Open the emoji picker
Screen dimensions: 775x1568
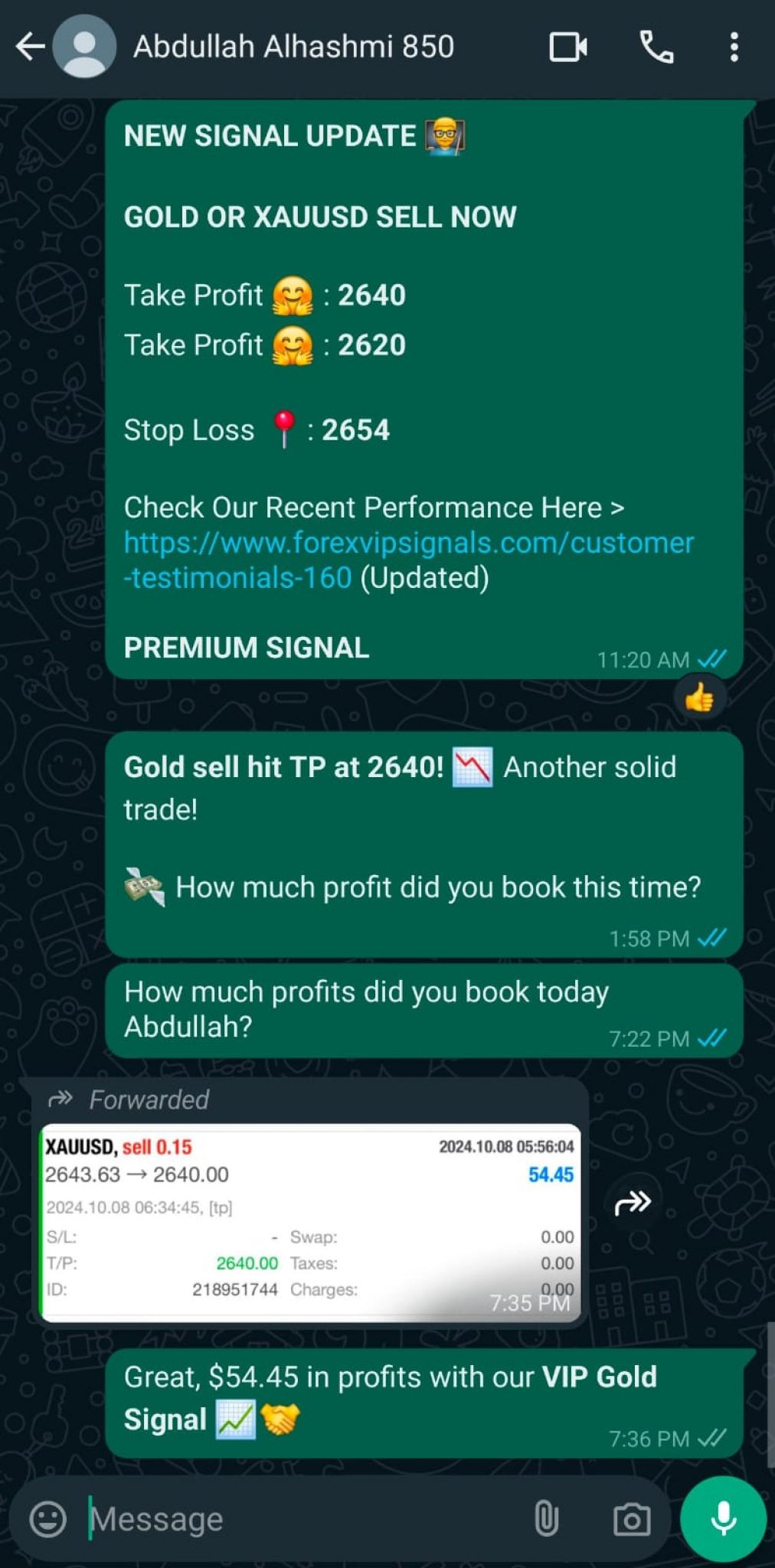point(47,1518)
